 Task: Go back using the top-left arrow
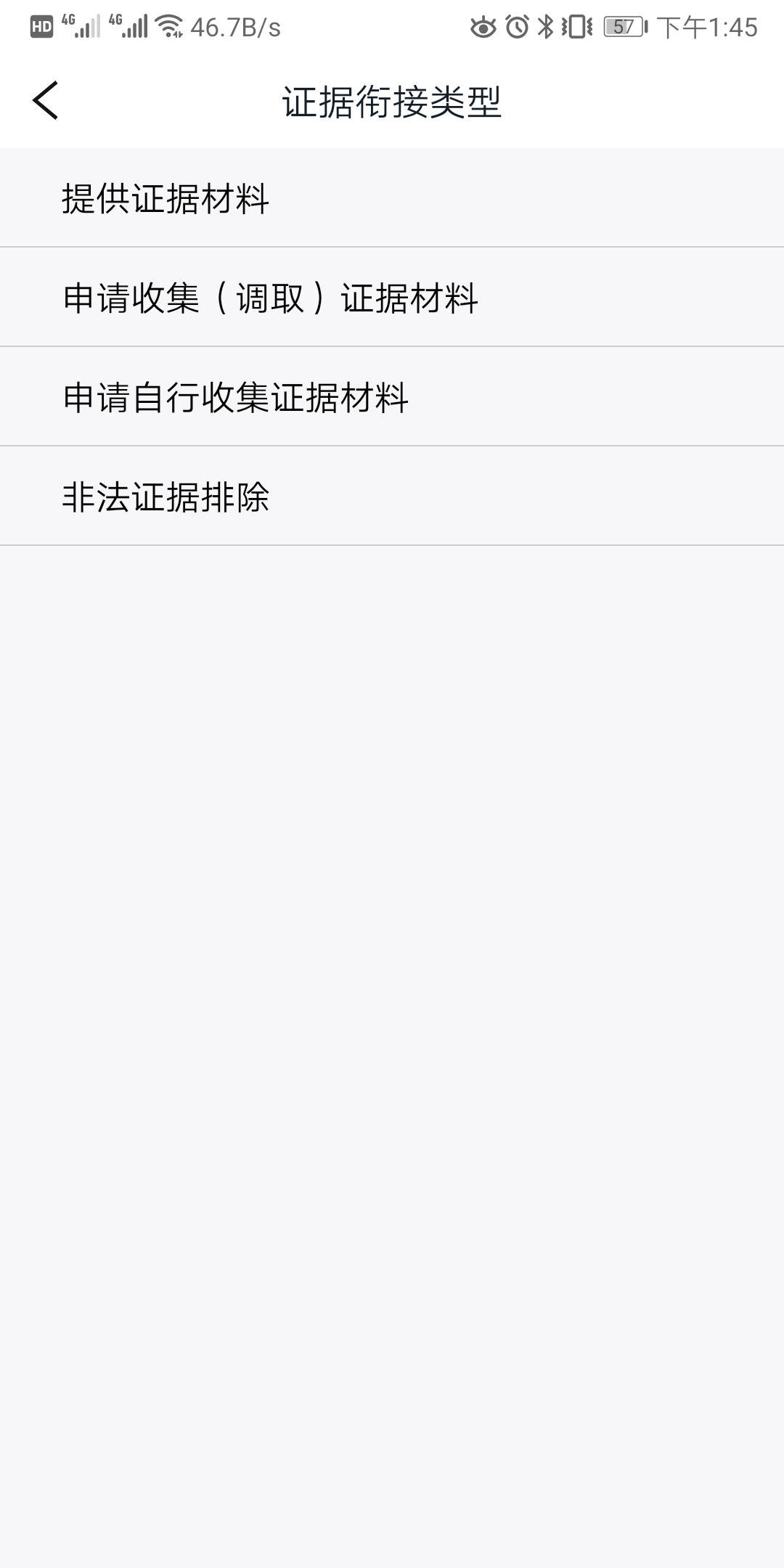[45, 100]
